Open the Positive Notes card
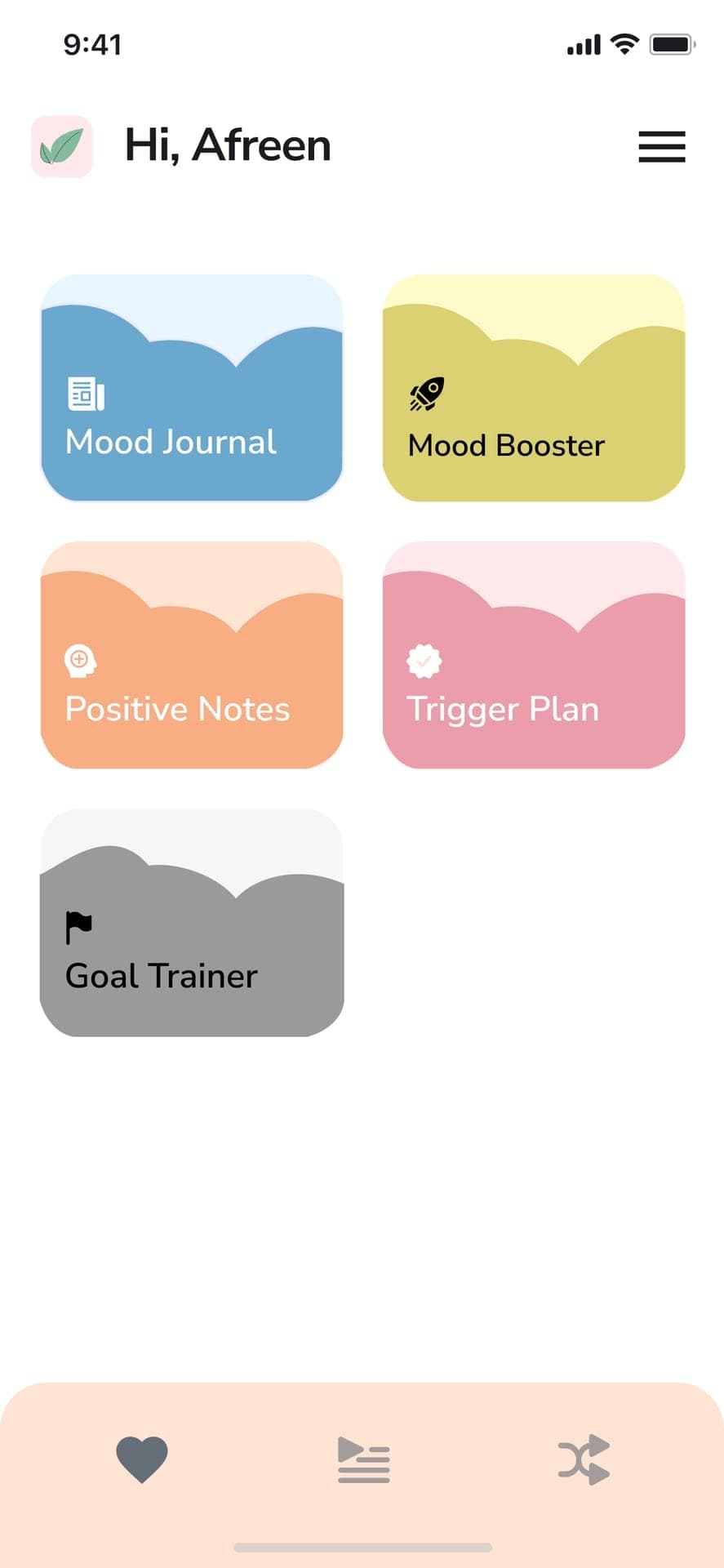Viewport: 724px width, 1568px height. [x=192, y=655]
